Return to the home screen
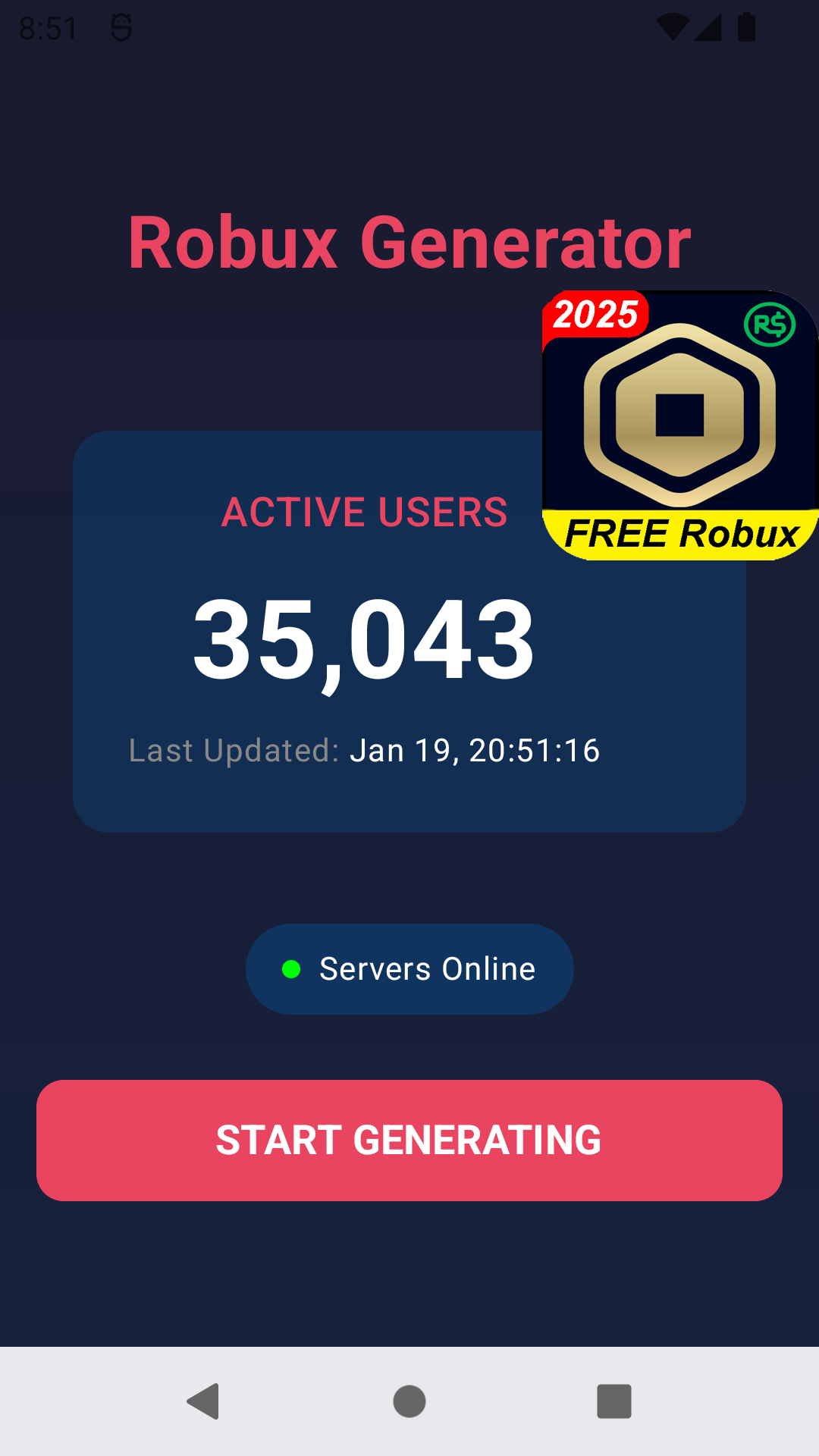This screenshot has width=819, height=1456. (x=409, y=1401)
